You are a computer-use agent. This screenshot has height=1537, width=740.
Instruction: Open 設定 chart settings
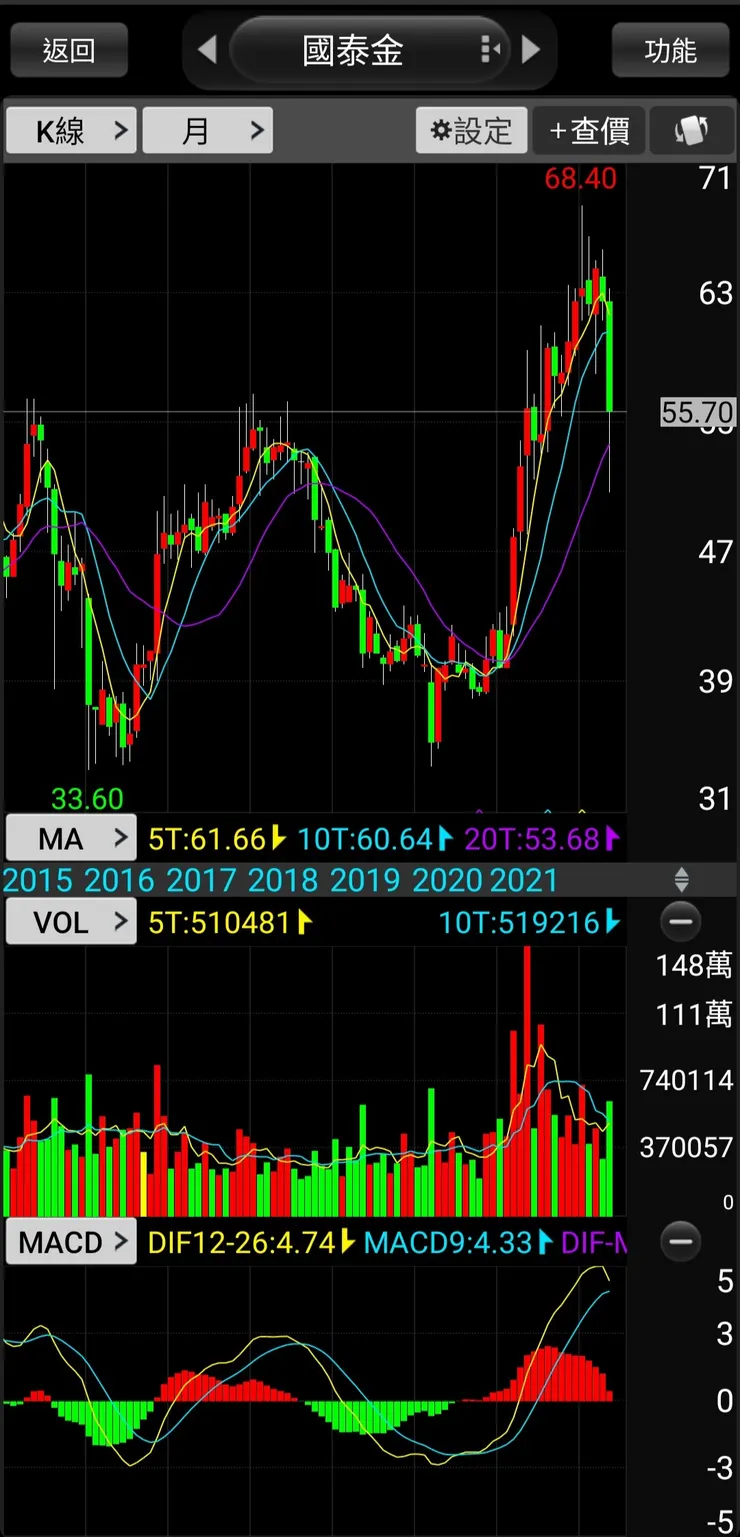(x=471, y=131)
